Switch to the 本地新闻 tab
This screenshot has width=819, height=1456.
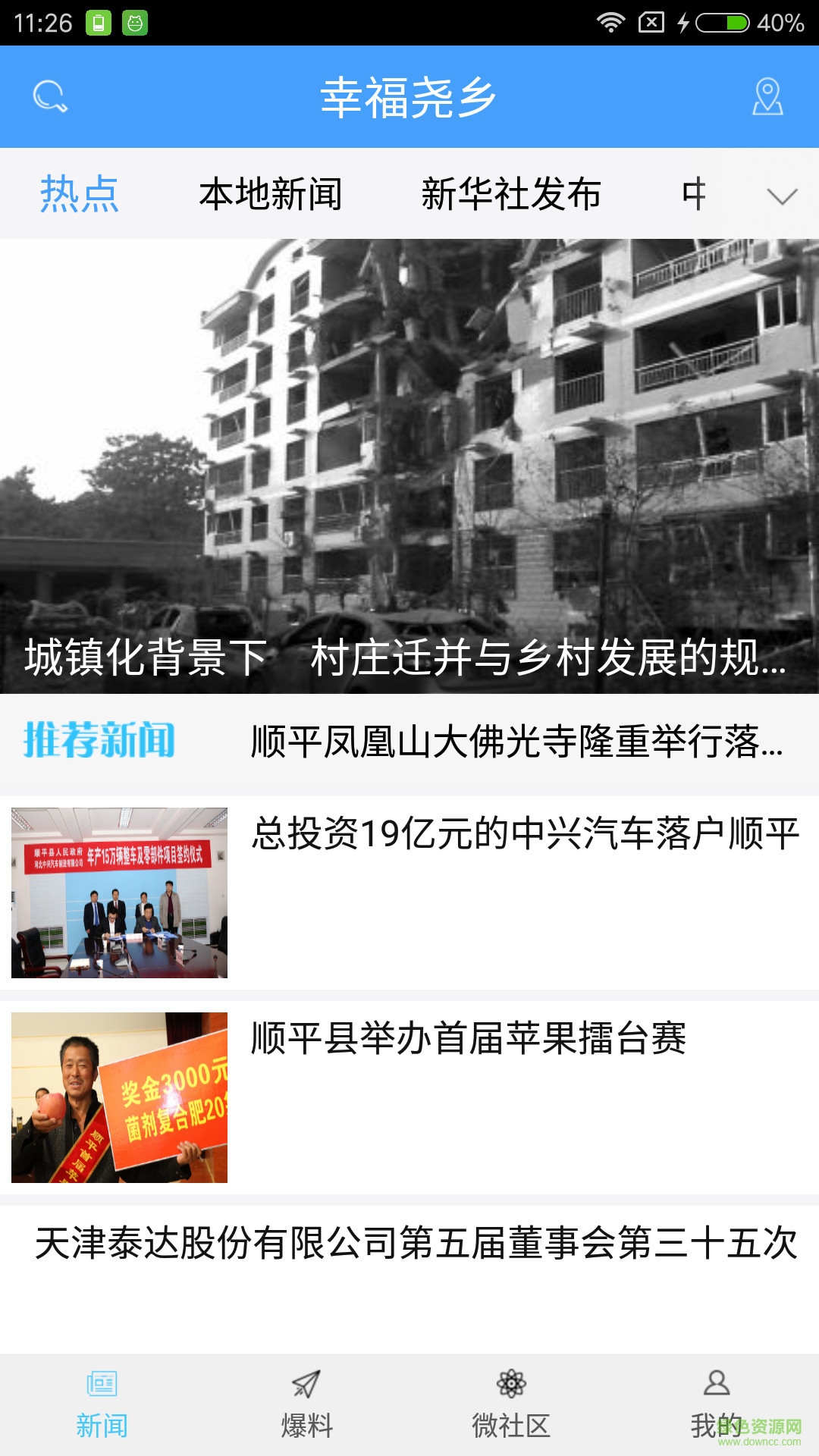pyautogui.click(x=271, y=194)
